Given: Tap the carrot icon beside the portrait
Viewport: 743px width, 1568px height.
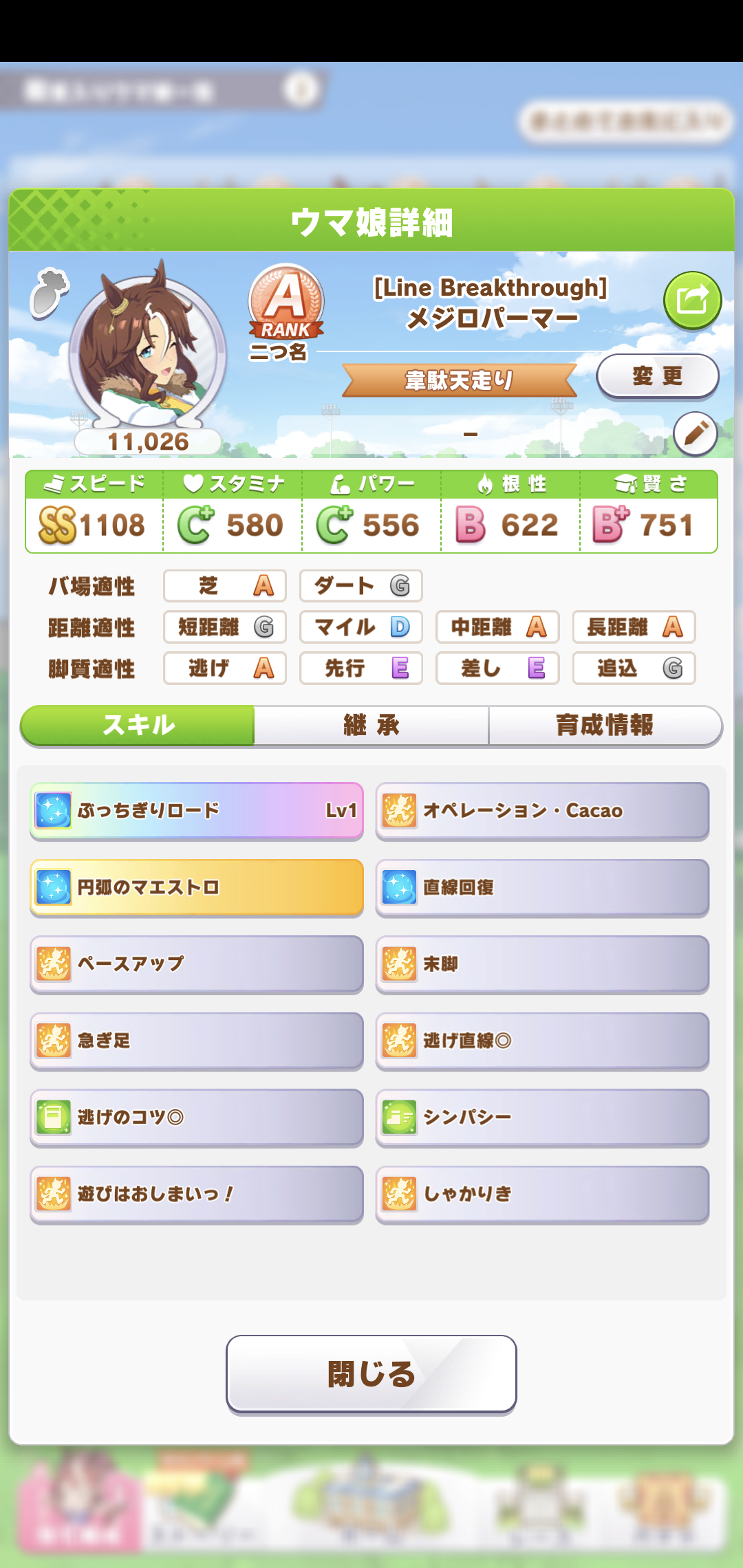Looking at the screenshot, I should 49,292.
